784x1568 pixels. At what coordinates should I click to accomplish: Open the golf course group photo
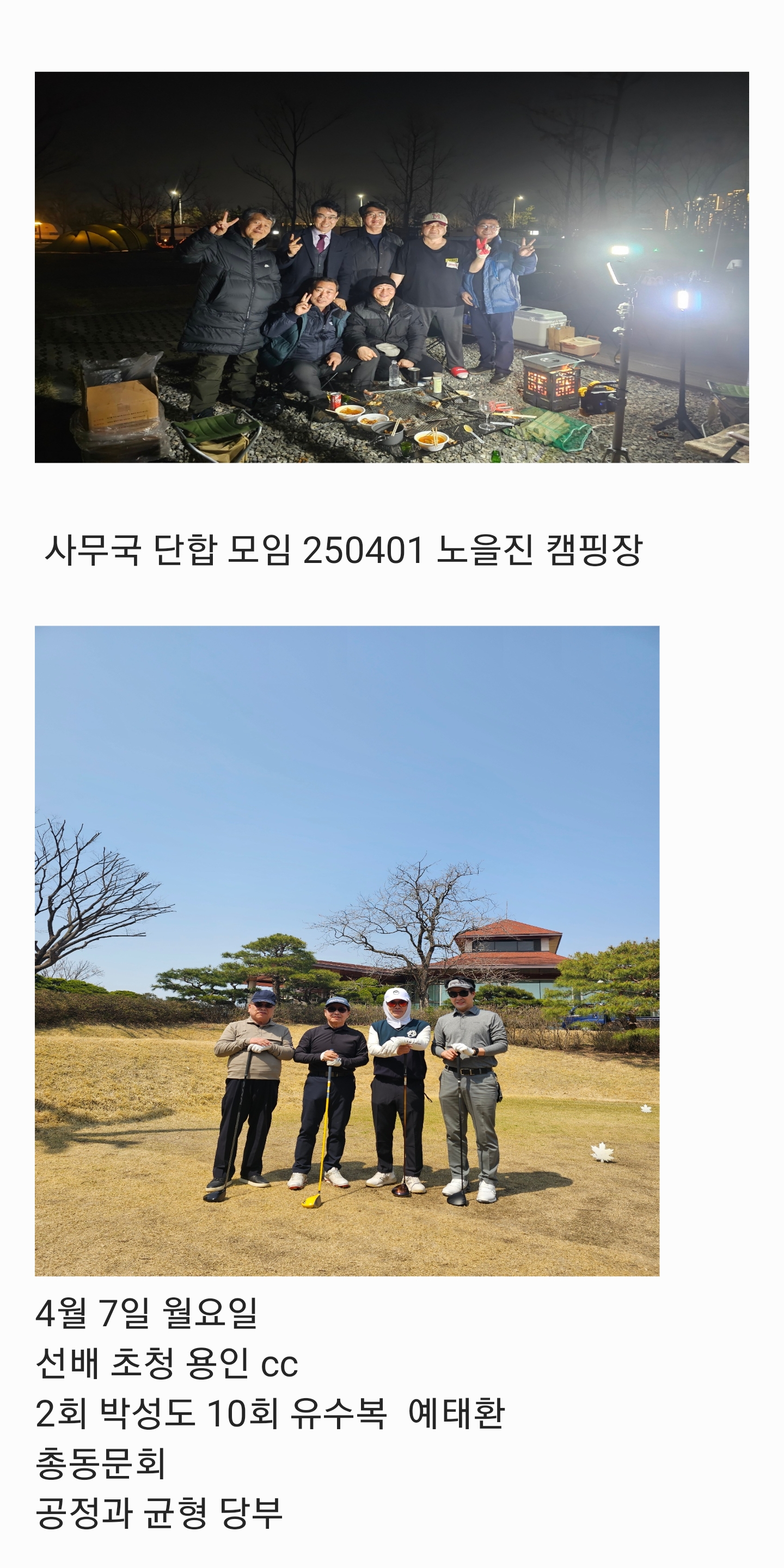[346, 950]
